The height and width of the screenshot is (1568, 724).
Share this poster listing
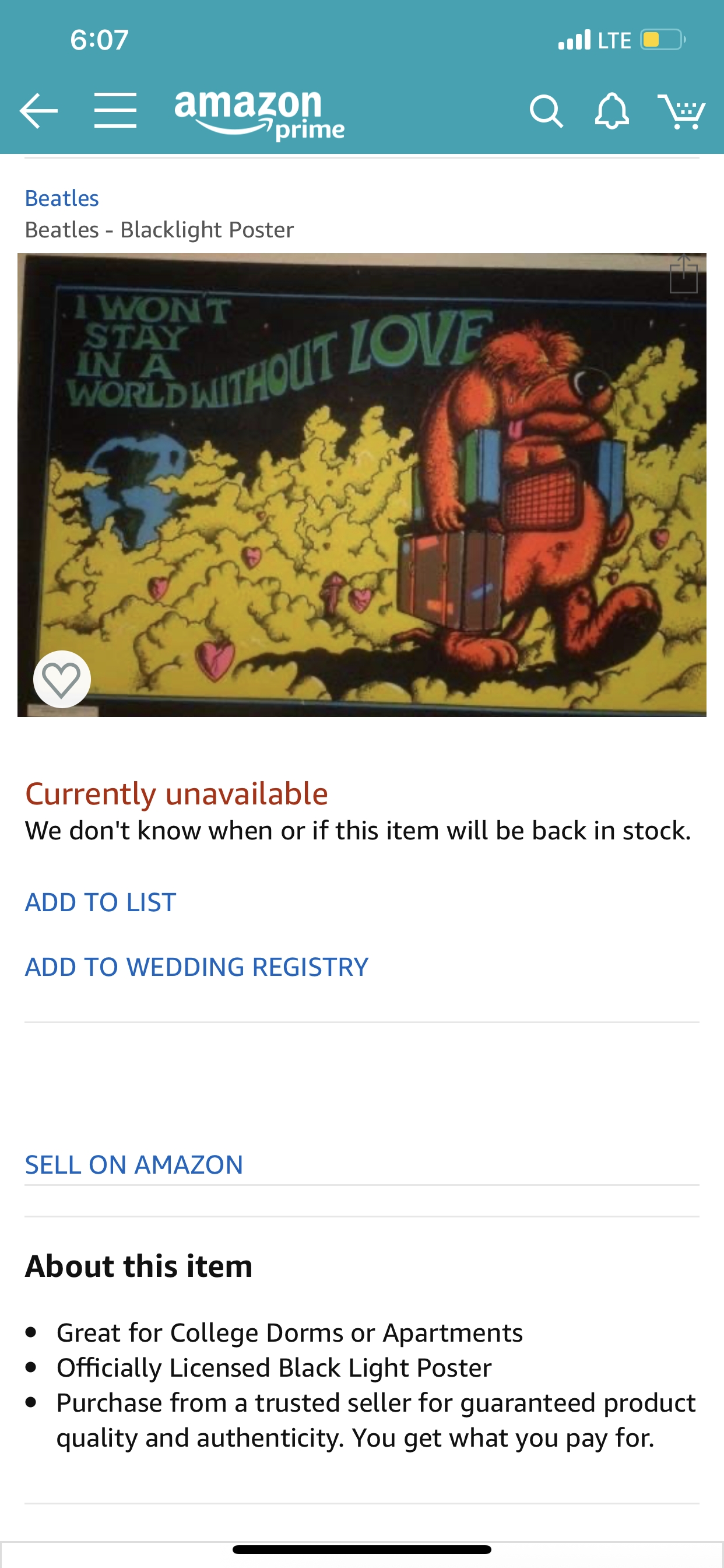pyautogui.click(x=683, y=275)
